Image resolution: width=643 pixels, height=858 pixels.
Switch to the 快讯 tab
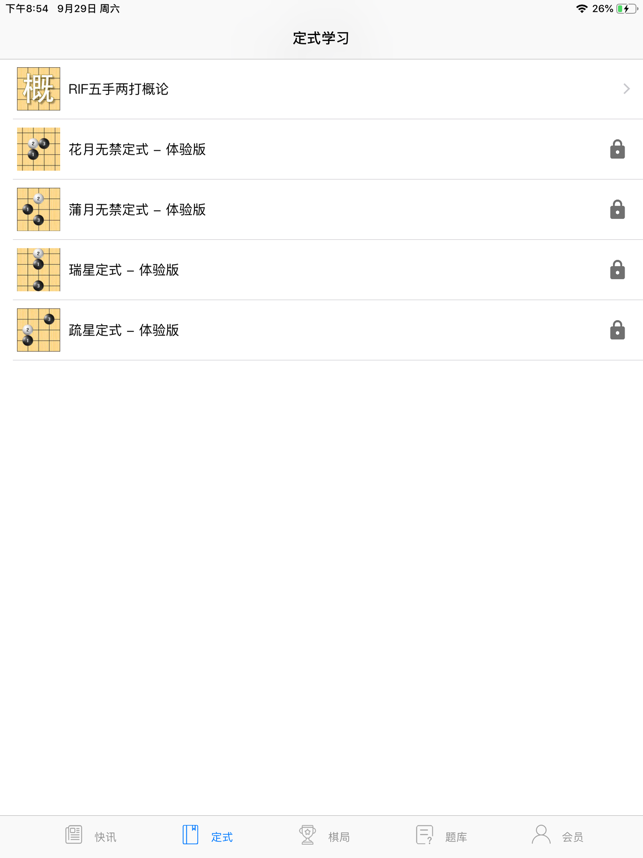coord(91,836)
